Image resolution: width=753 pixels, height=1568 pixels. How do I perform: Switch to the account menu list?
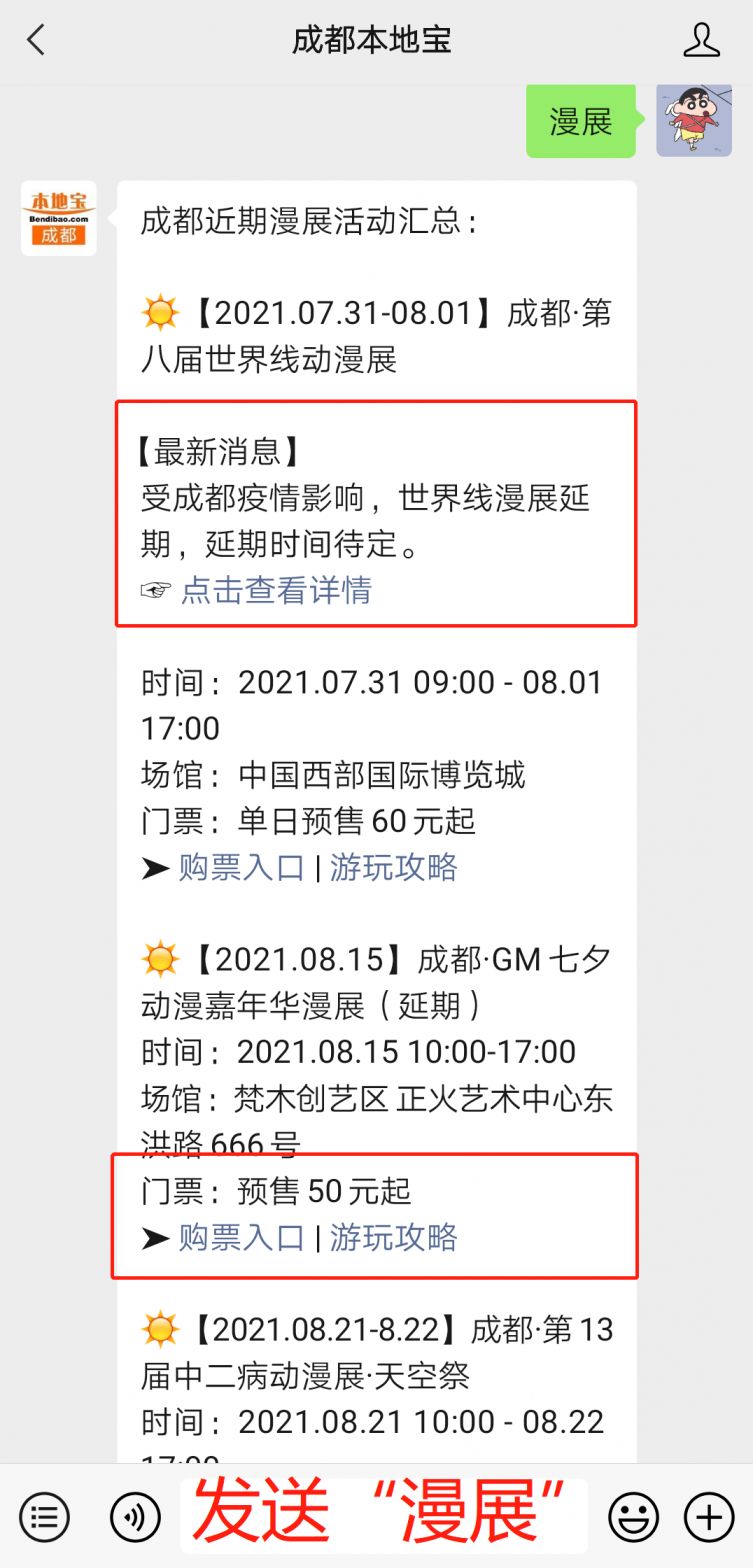click(x=44, y=1518)
